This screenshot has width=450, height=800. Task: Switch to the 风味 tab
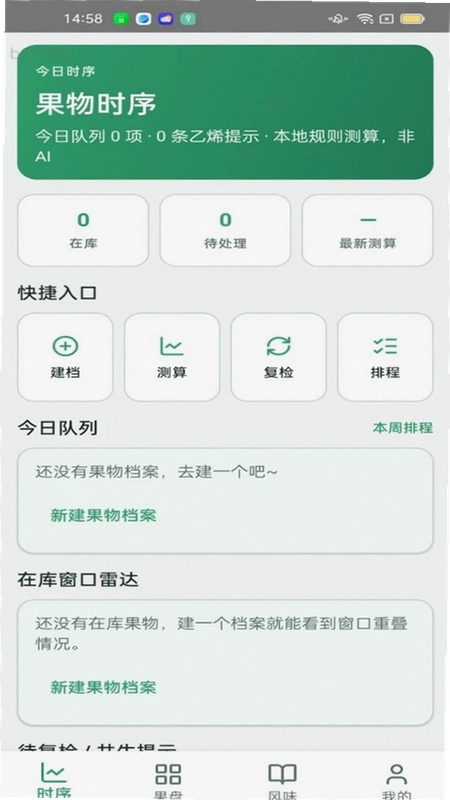click(282, 779)
